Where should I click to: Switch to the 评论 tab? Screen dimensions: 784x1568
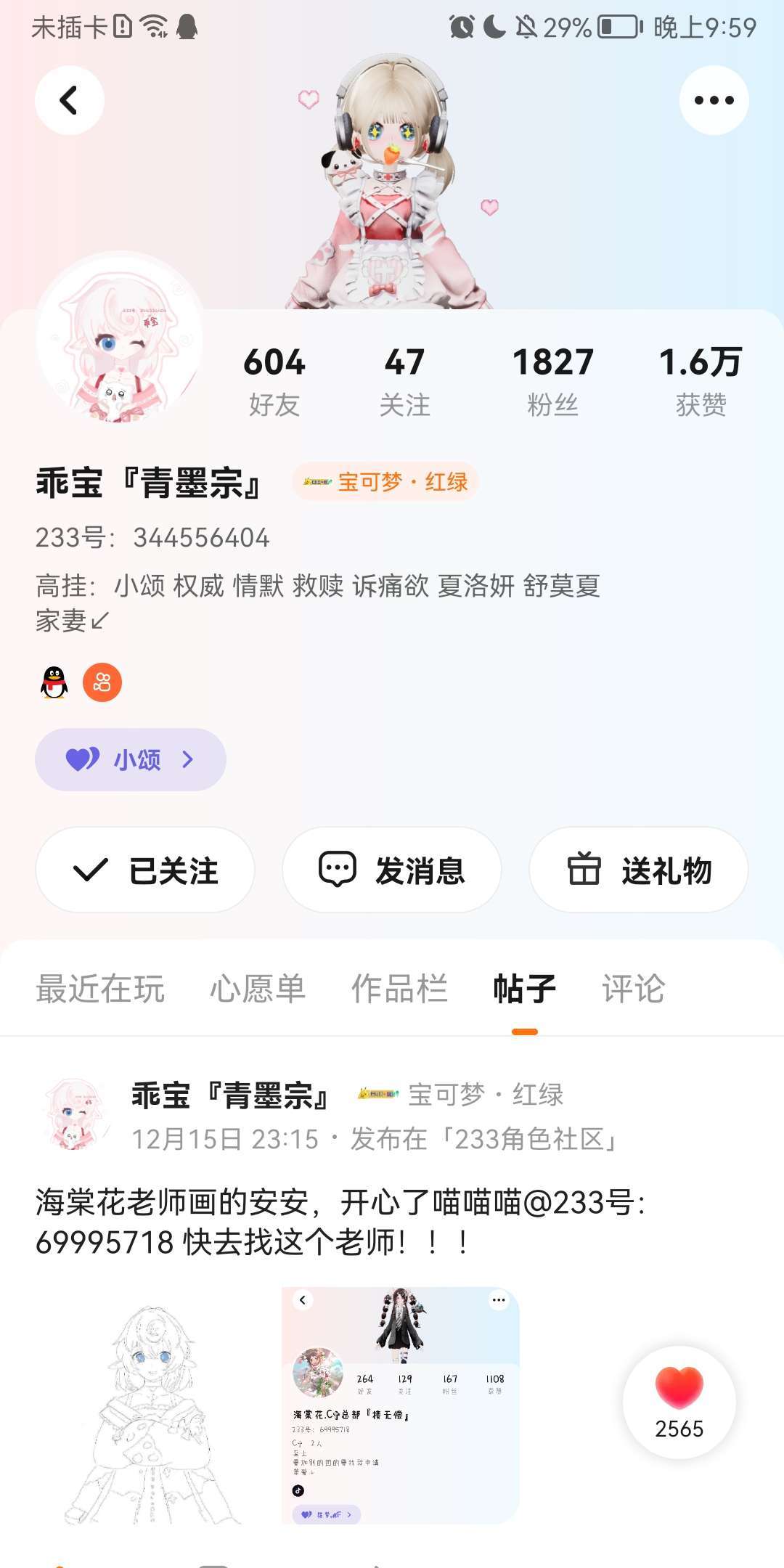pos(633,989)
